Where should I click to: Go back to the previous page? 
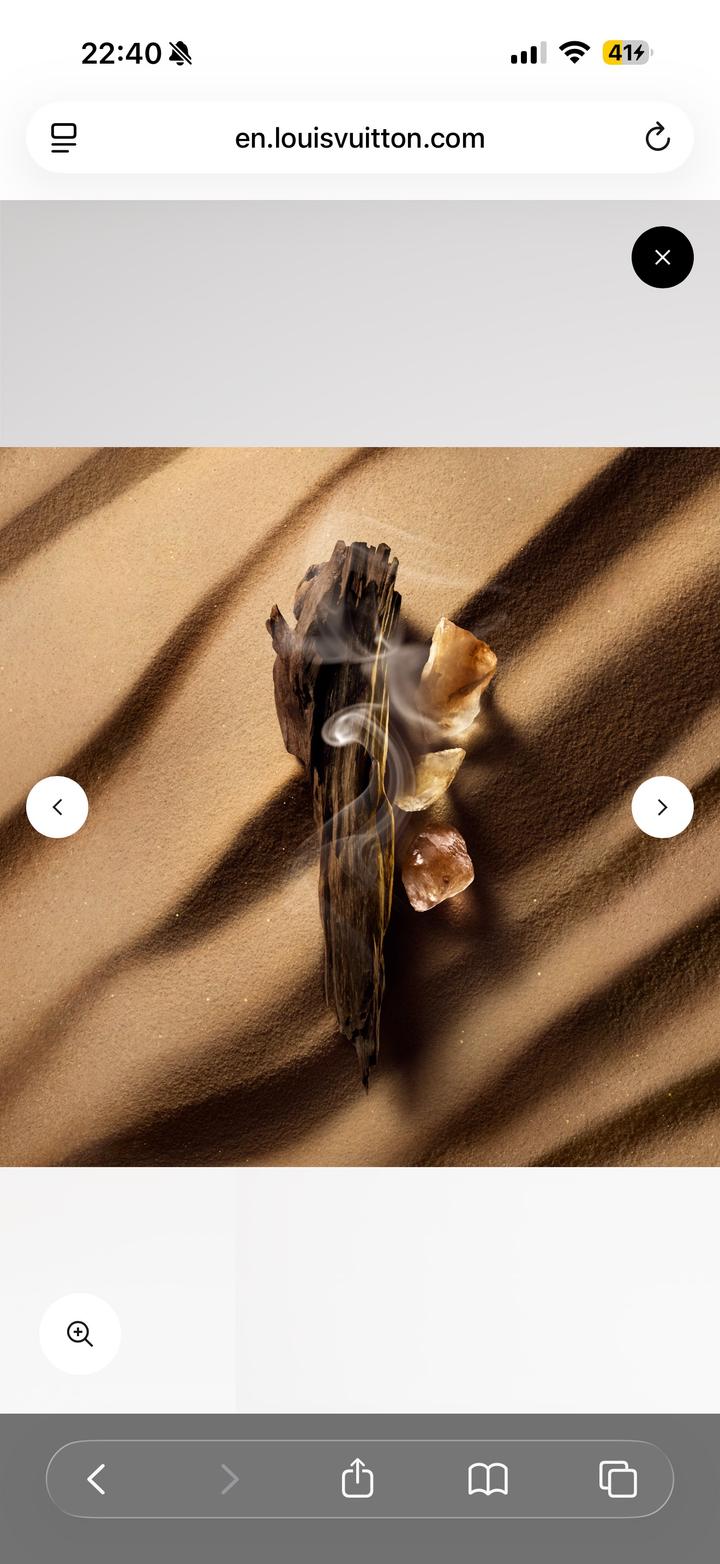pos(96,1479)
